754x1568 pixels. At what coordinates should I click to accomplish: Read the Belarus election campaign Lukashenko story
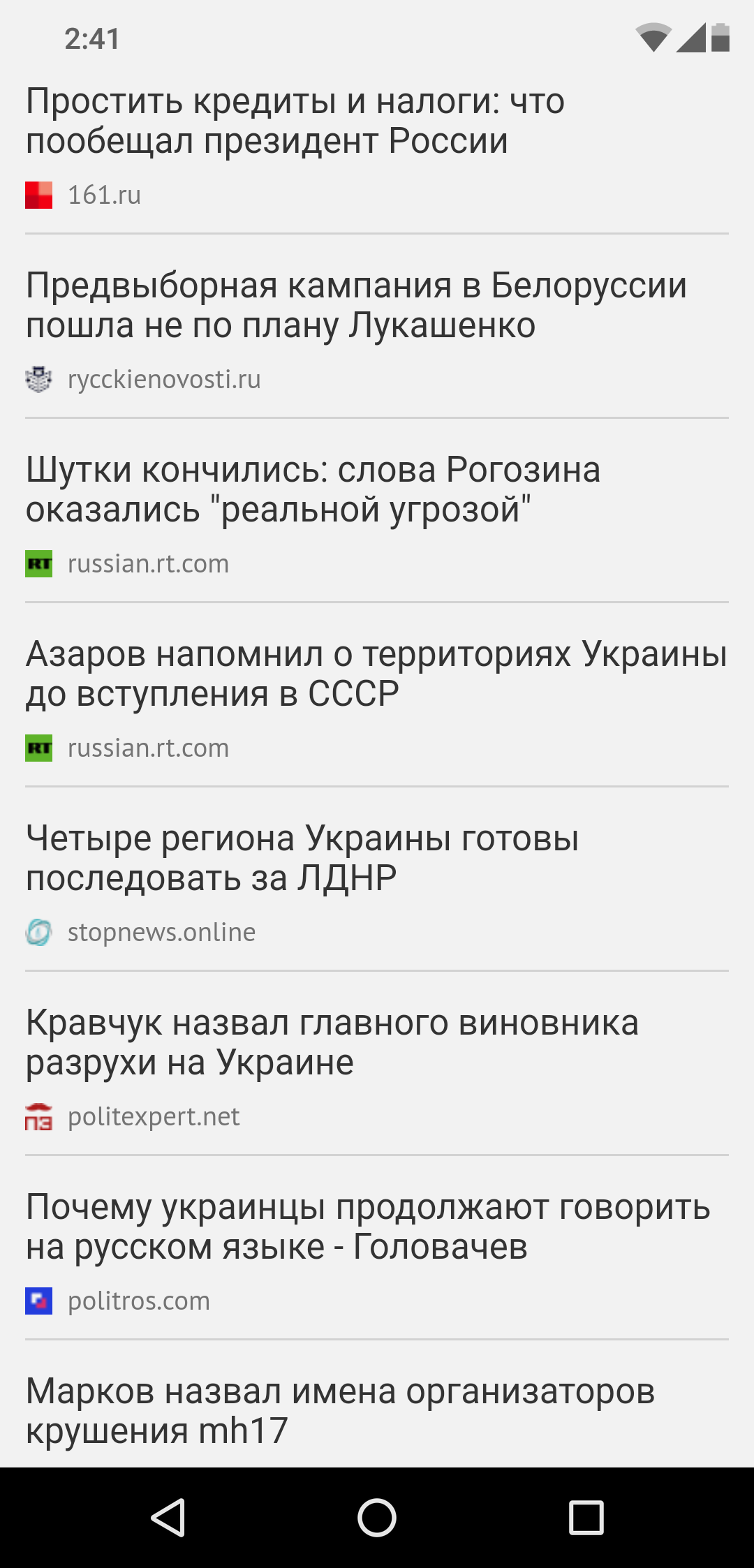pos(356,305)
